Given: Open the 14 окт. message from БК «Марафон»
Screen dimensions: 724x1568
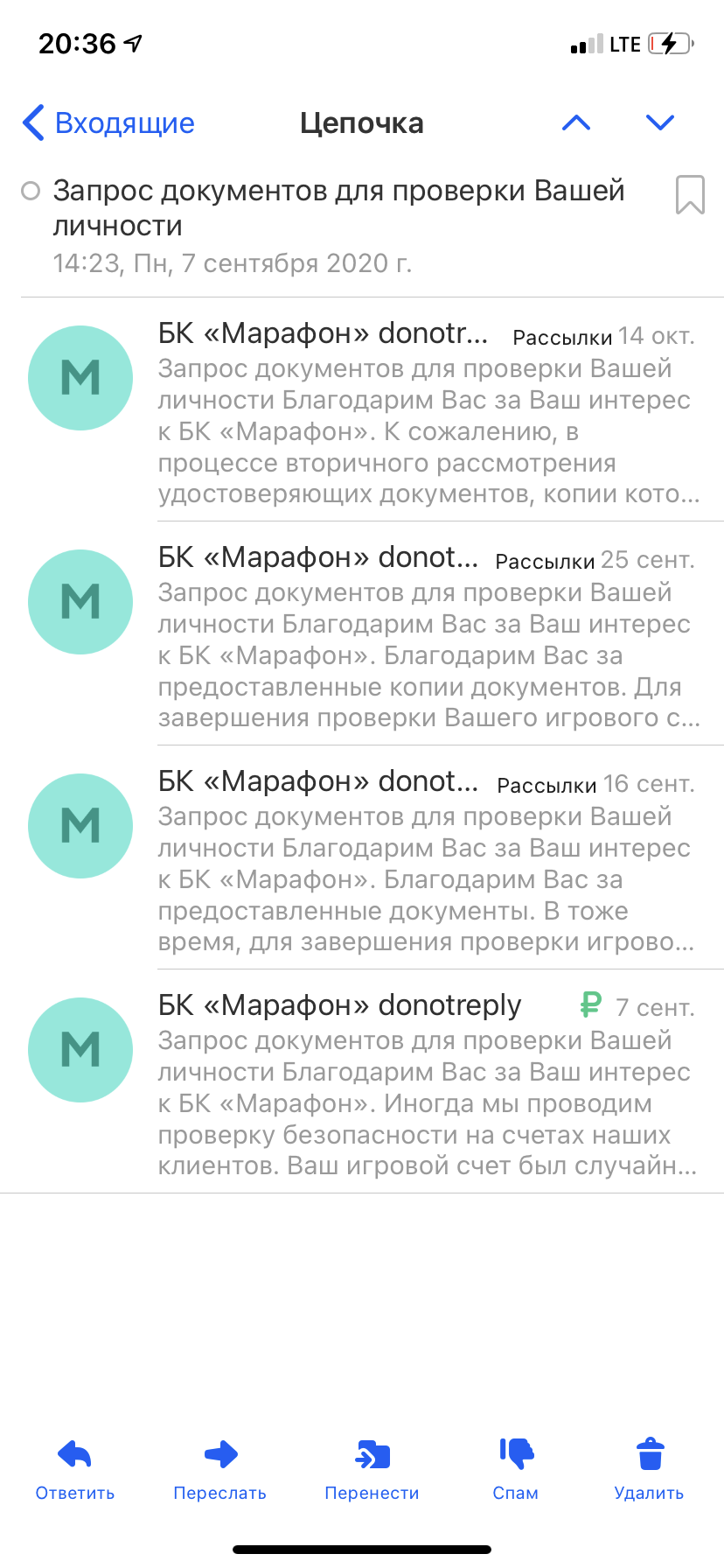Looking at the screenshot, I should 362,409.
